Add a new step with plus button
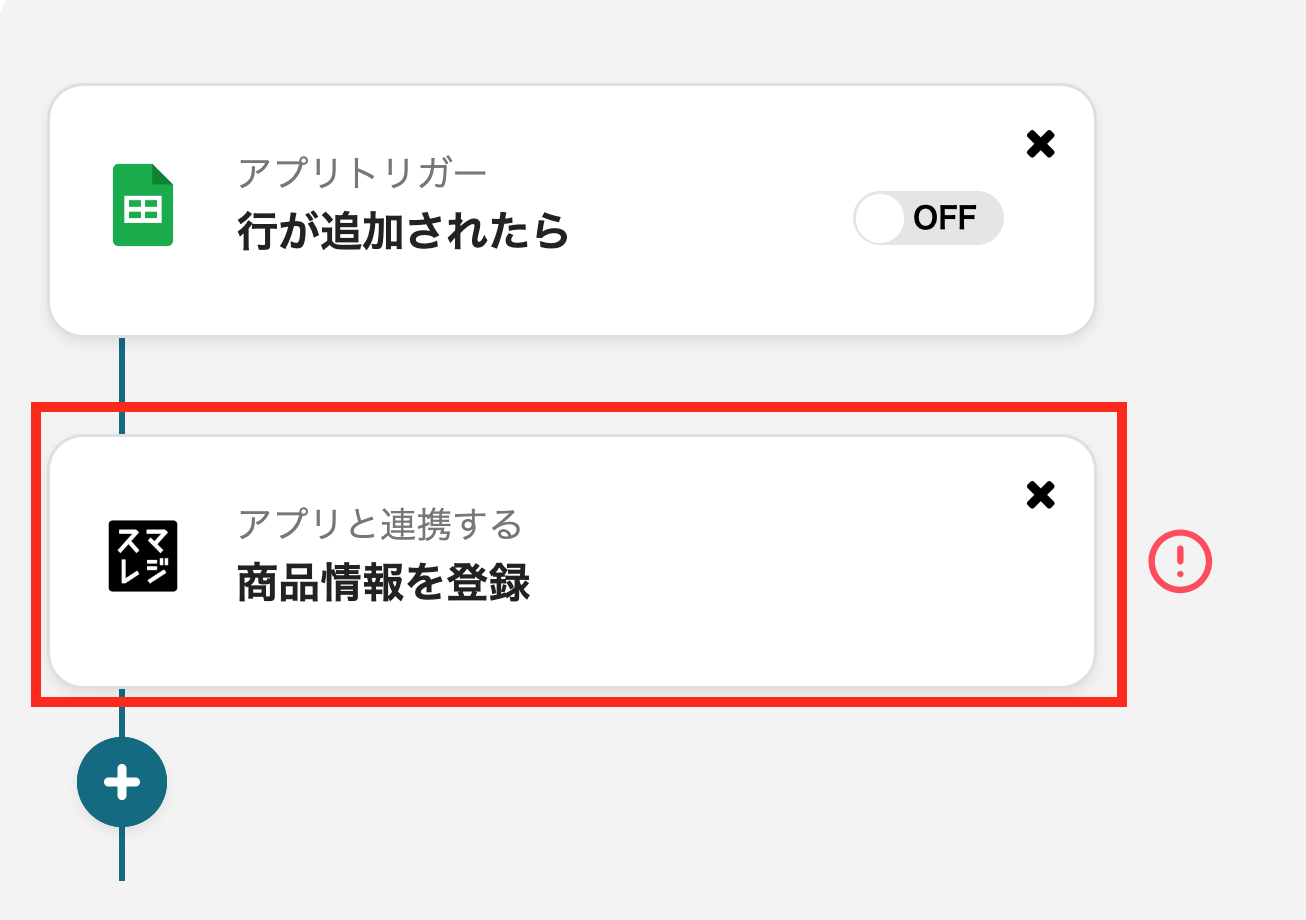The width and height of the screenshot is (1306, 920). (x=122, y=783)
